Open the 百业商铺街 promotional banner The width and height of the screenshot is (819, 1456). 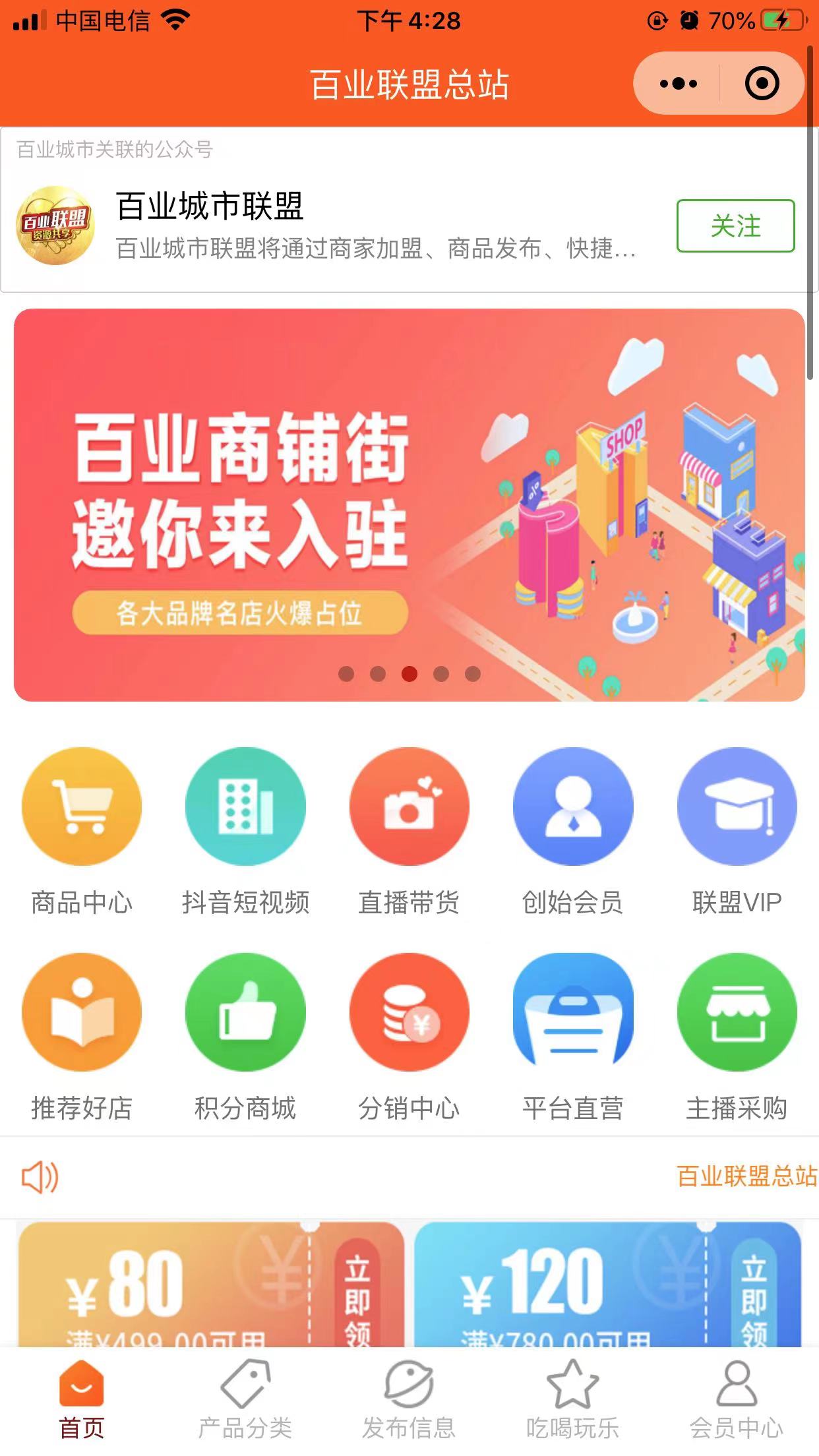[x=409, y=504]
